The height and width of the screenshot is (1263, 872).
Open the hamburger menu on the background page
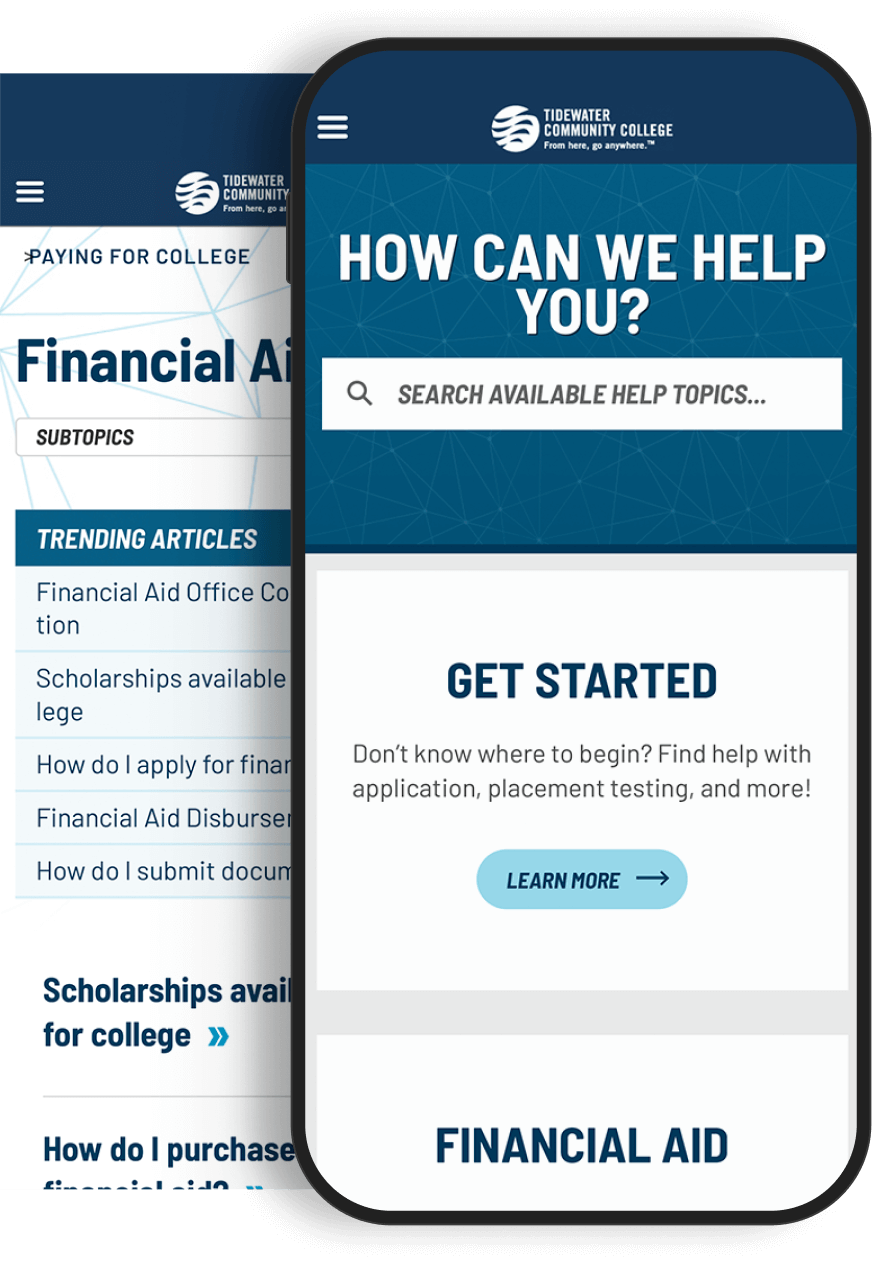pyautogui.click(x=30, y=192)
